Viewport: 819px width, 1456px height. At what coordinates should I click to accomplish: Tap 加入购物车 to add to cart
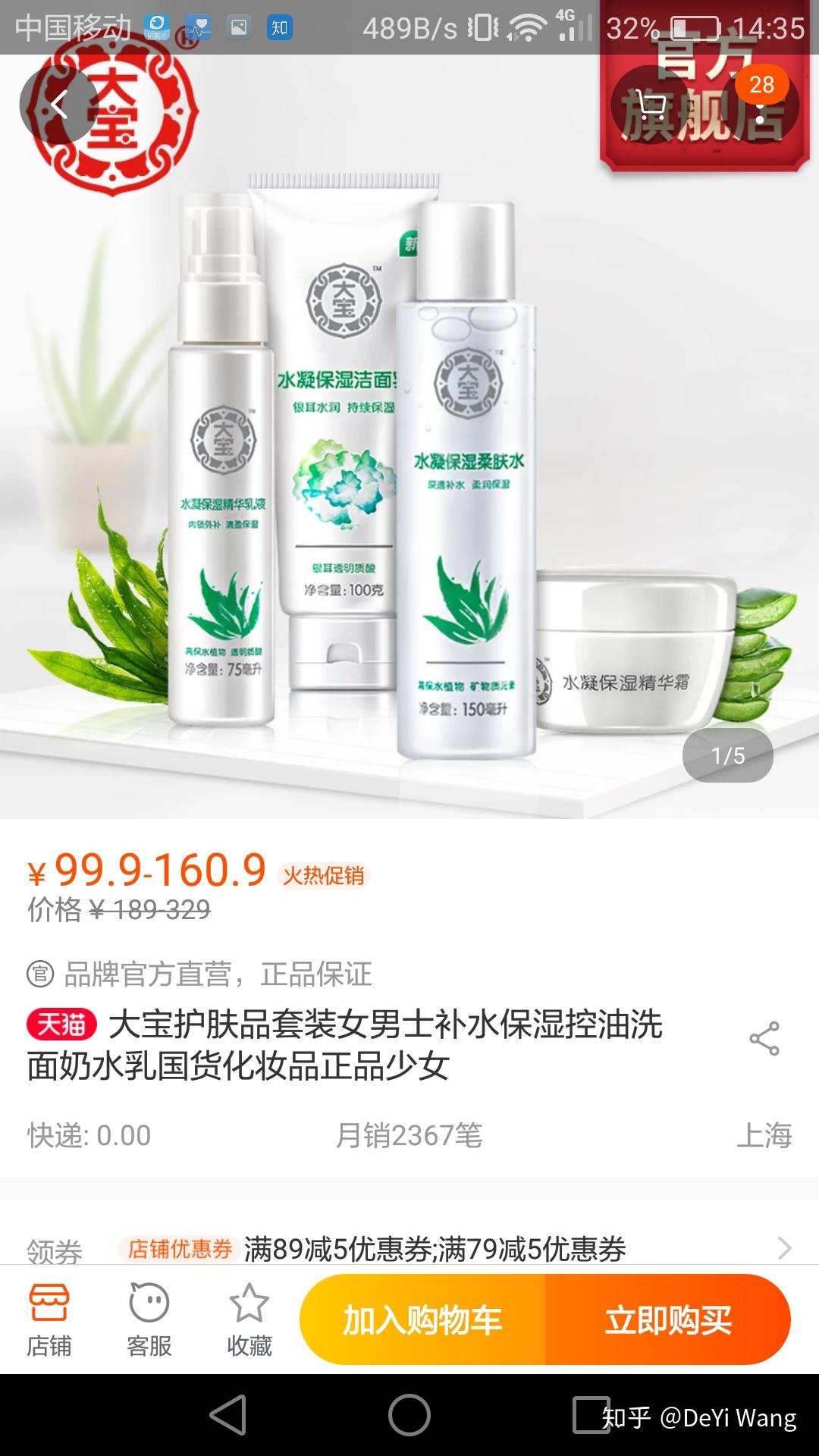(x=422, y=1320)
